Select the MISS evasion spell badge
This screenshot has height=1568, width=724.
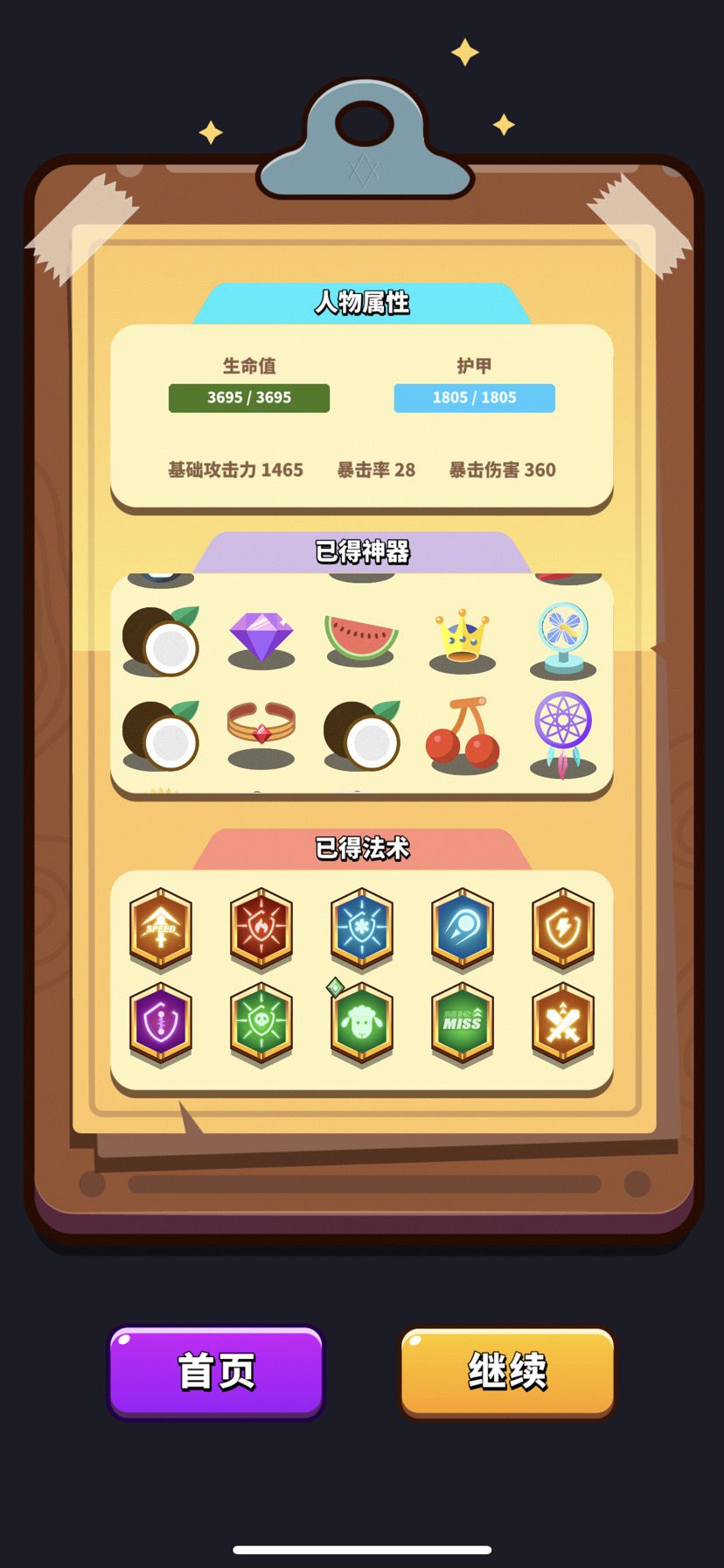(463, 1024)
